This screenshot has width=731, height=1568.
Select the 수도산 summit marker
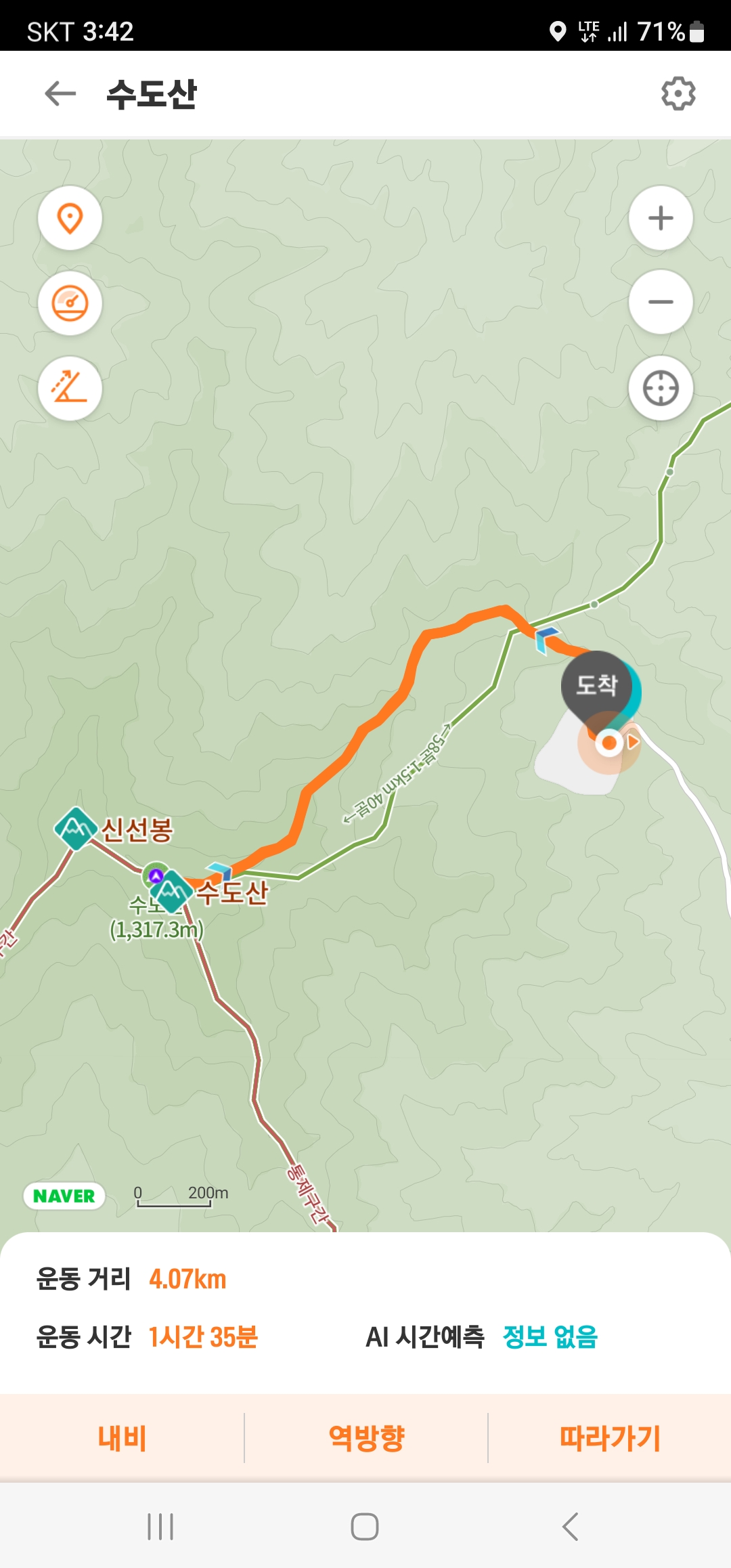pos(172,890)
